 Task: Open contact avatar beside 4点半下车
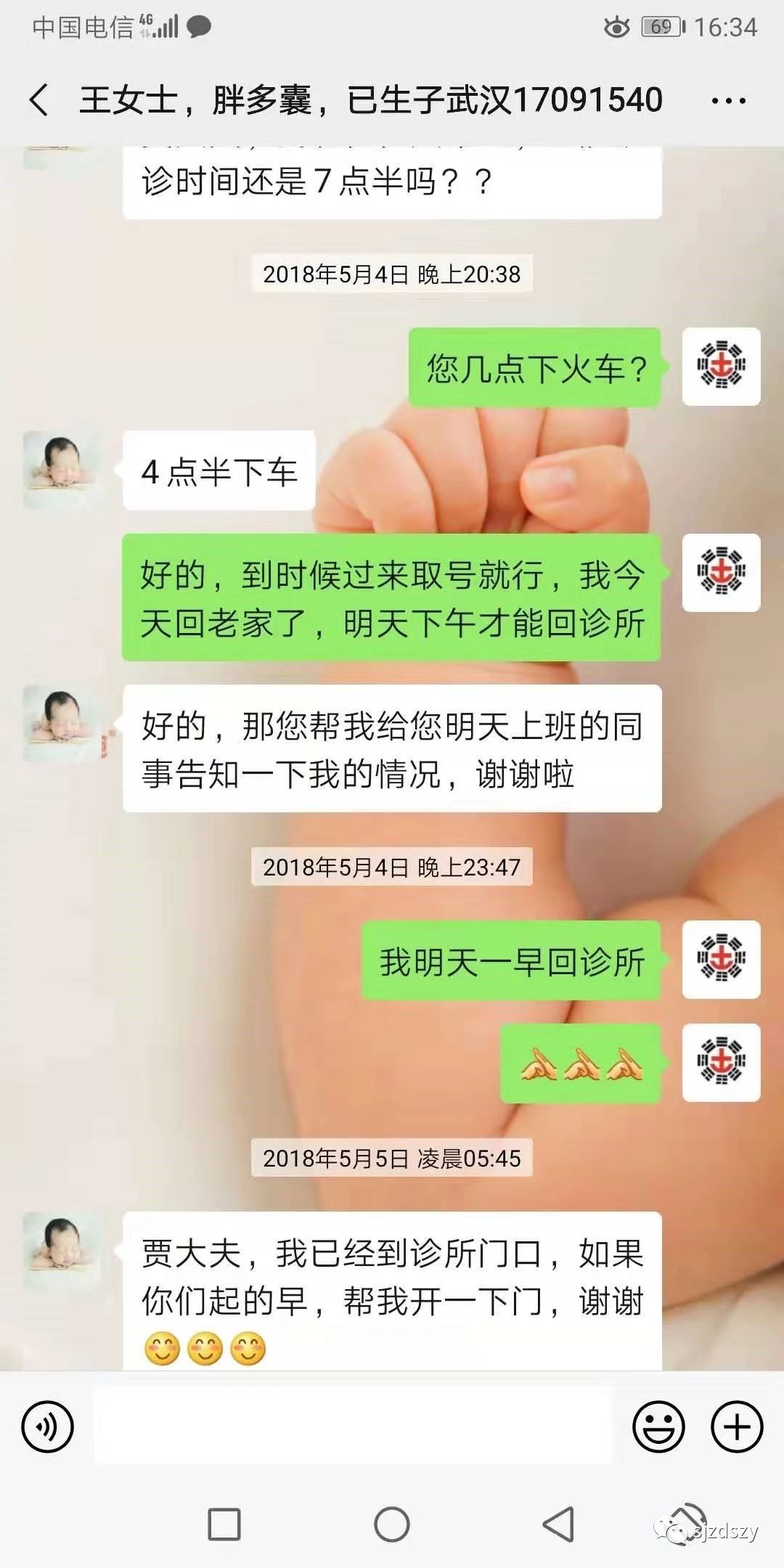[x=62, y=470]
